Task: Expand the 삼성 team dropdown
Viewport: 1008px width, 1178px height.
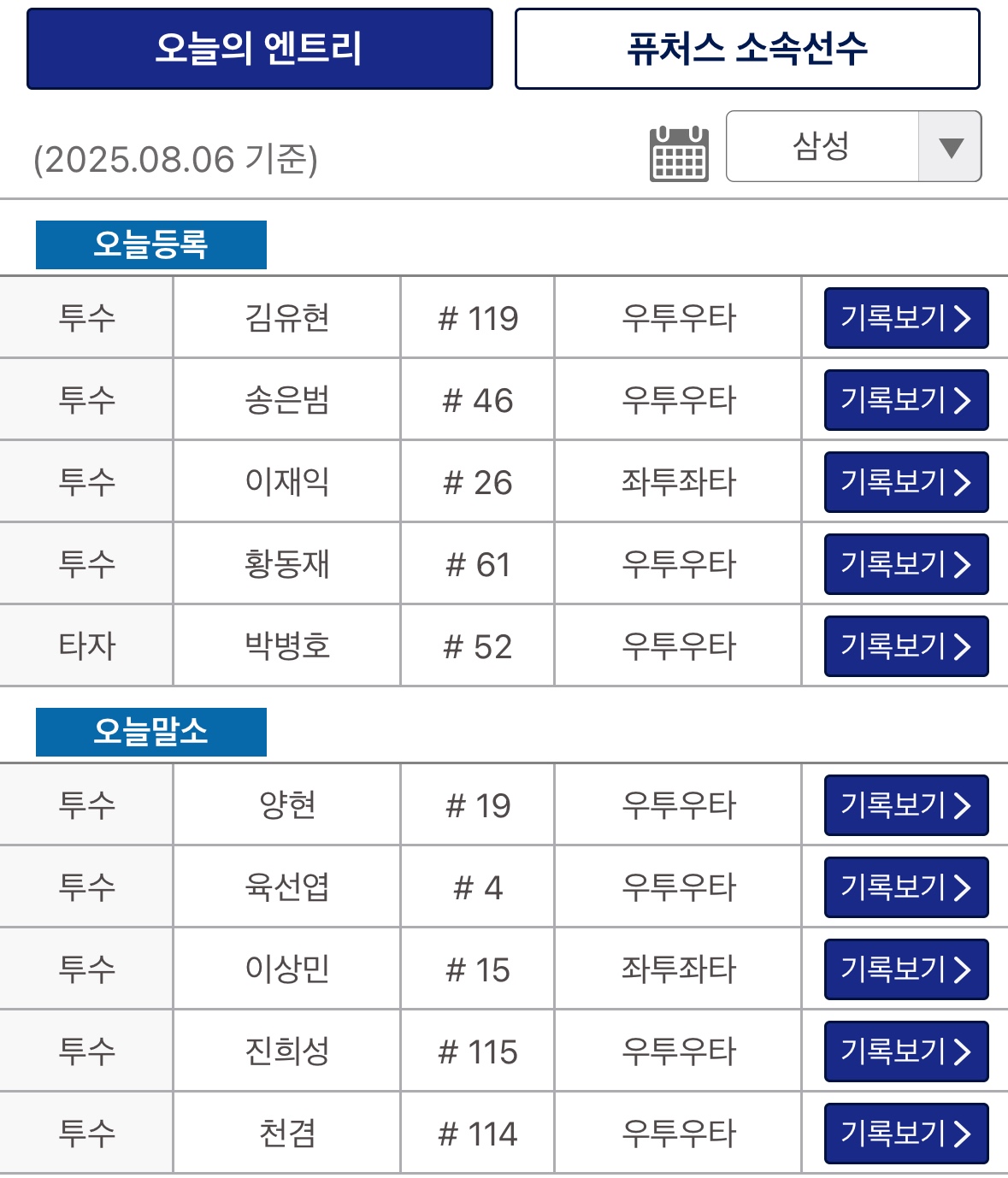Action: point(852,146)
